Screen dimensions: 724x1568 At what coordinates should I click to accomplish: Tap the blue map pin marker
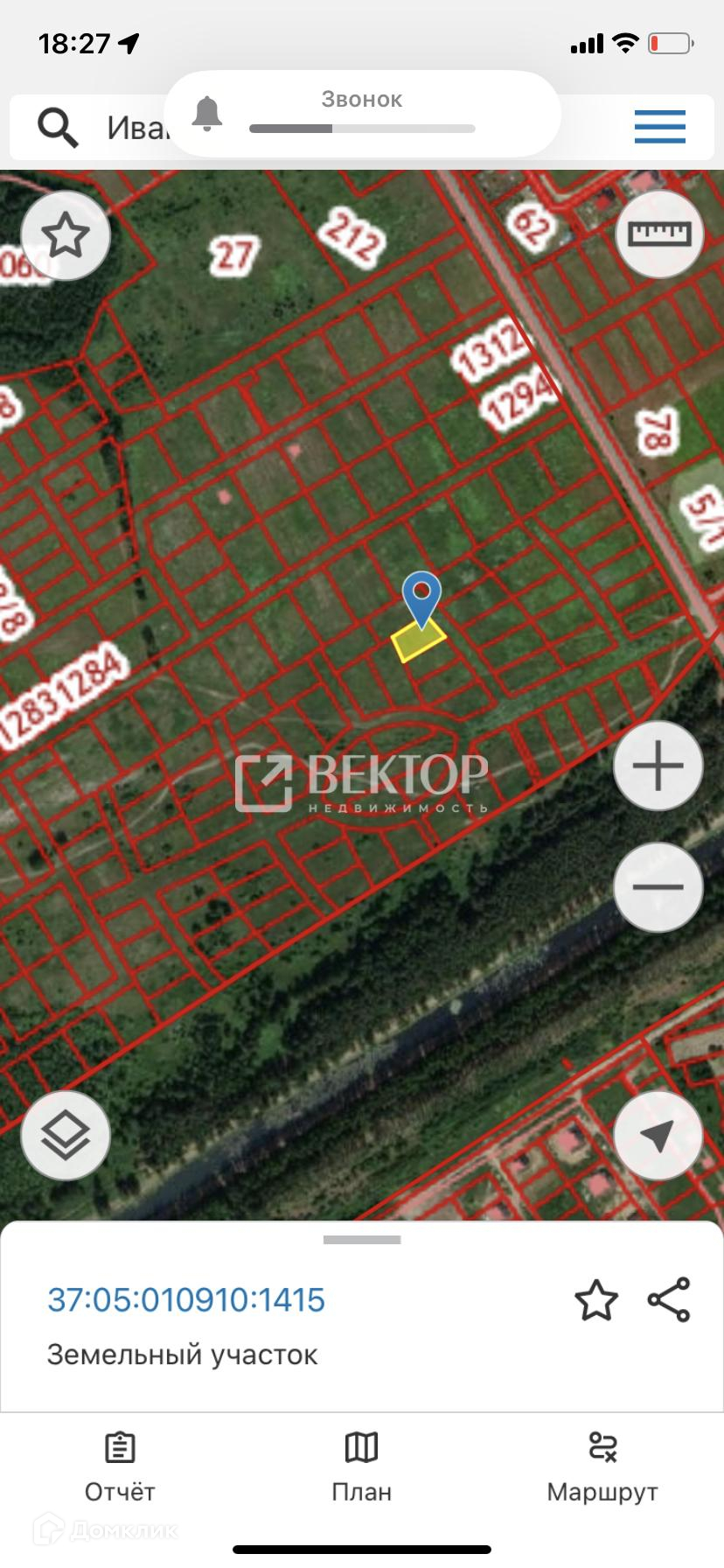click(x=421, y=599)
